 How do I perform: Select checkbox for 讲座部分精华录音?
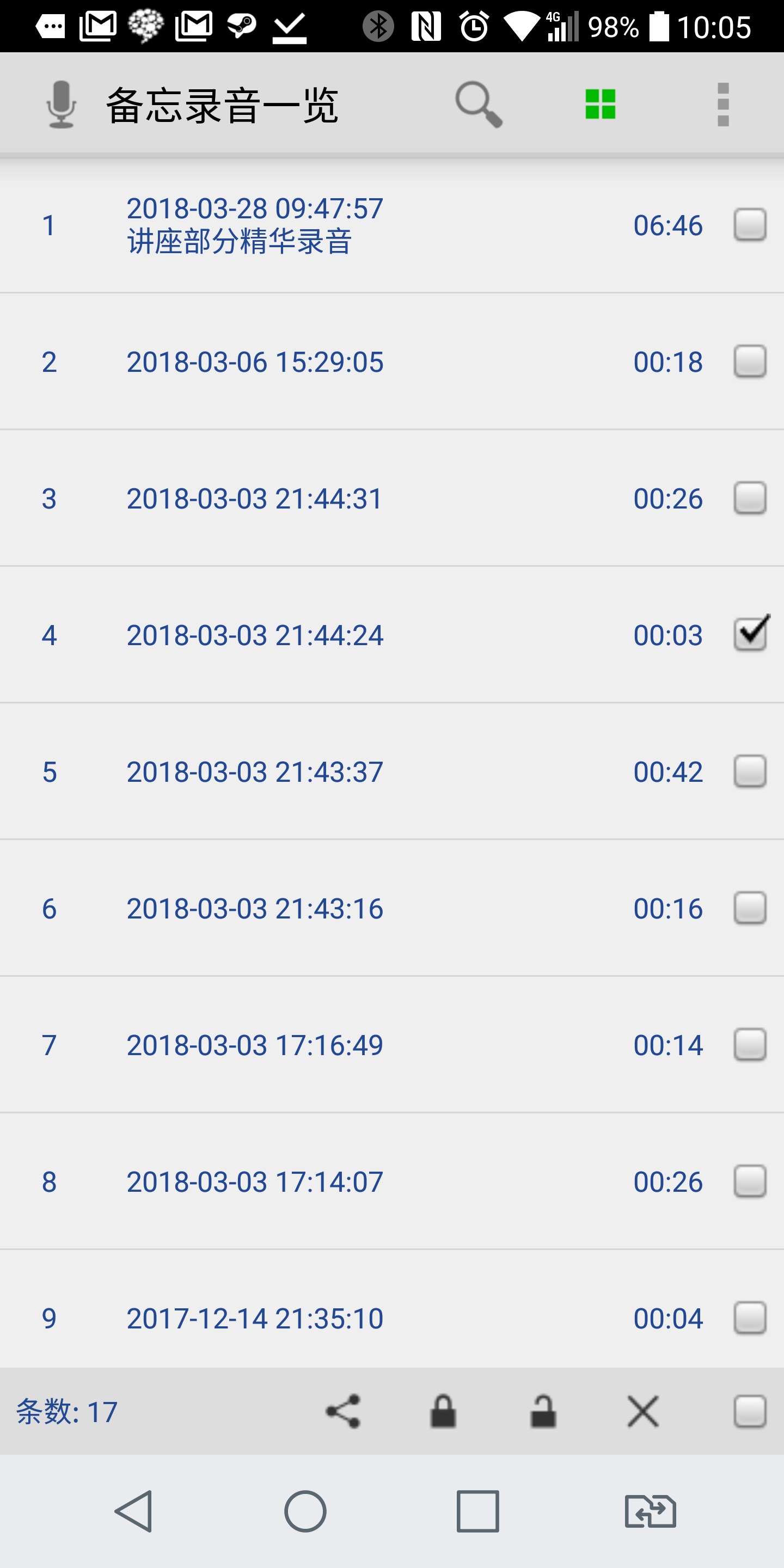coord(750,225)
